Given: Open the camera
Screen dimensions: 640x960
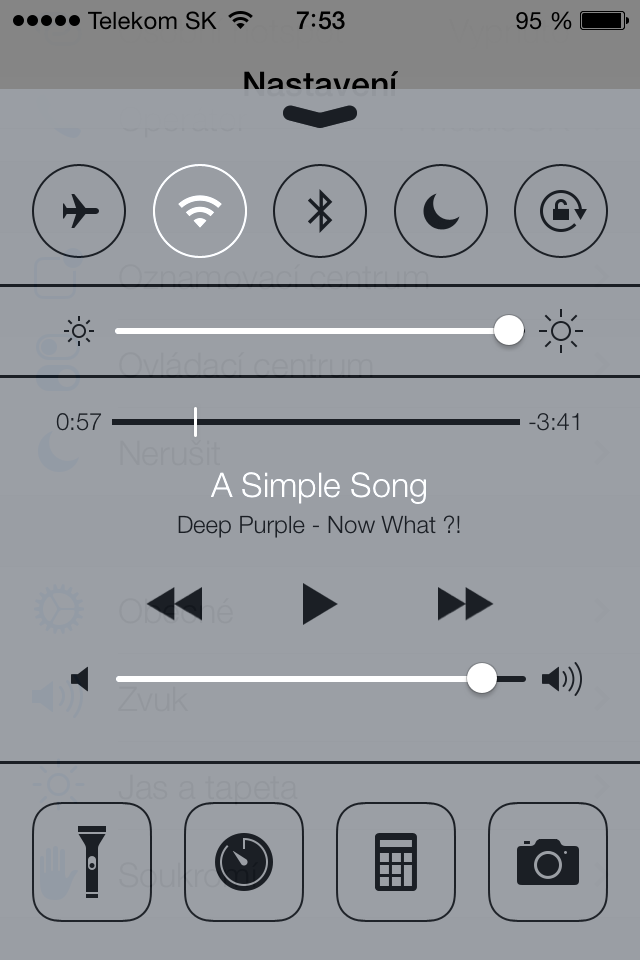Looking at the screenshot, I should click(548, 862).
